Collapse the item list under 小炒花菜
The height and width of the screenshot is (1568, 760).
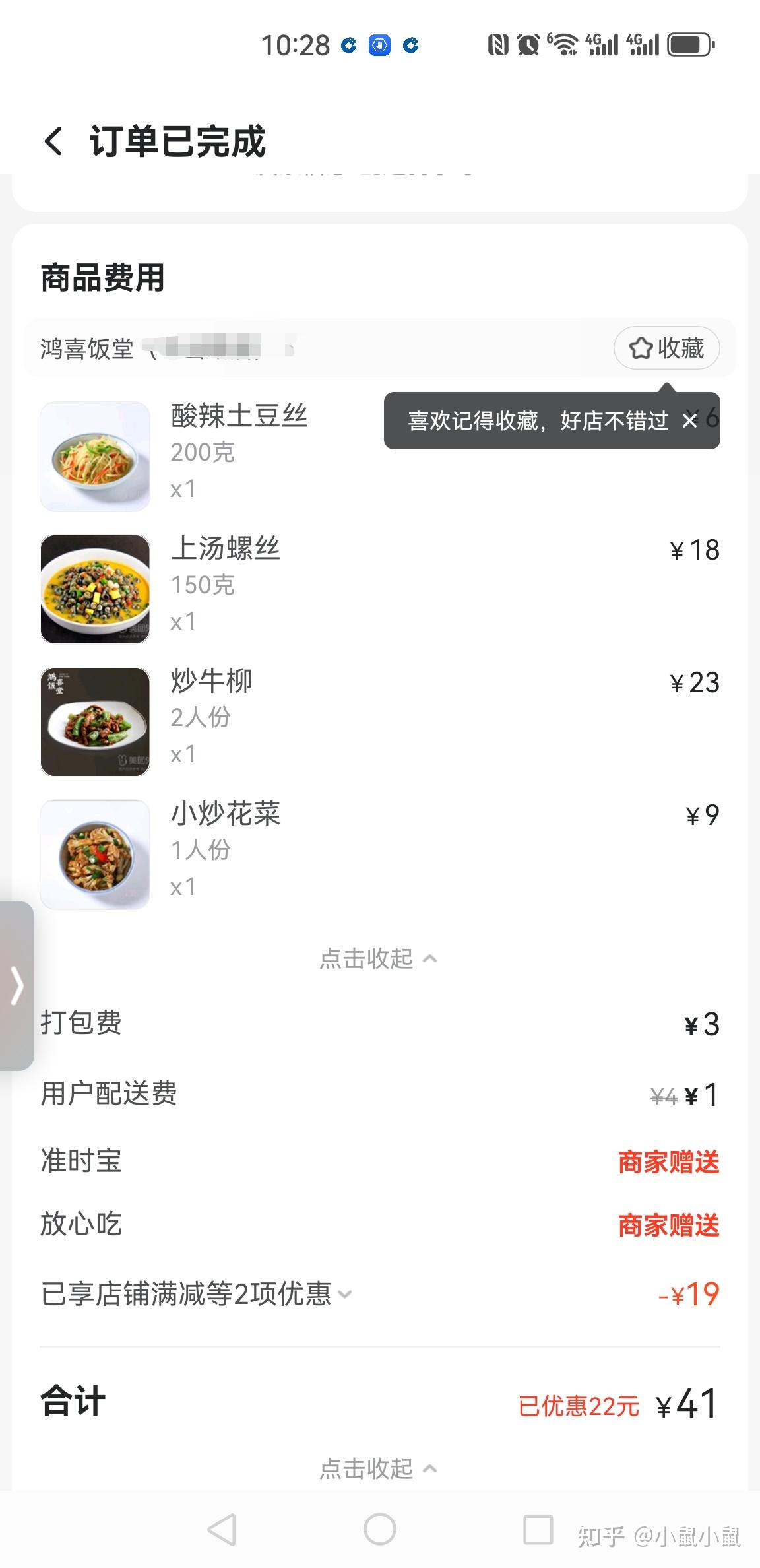(378, 958)
